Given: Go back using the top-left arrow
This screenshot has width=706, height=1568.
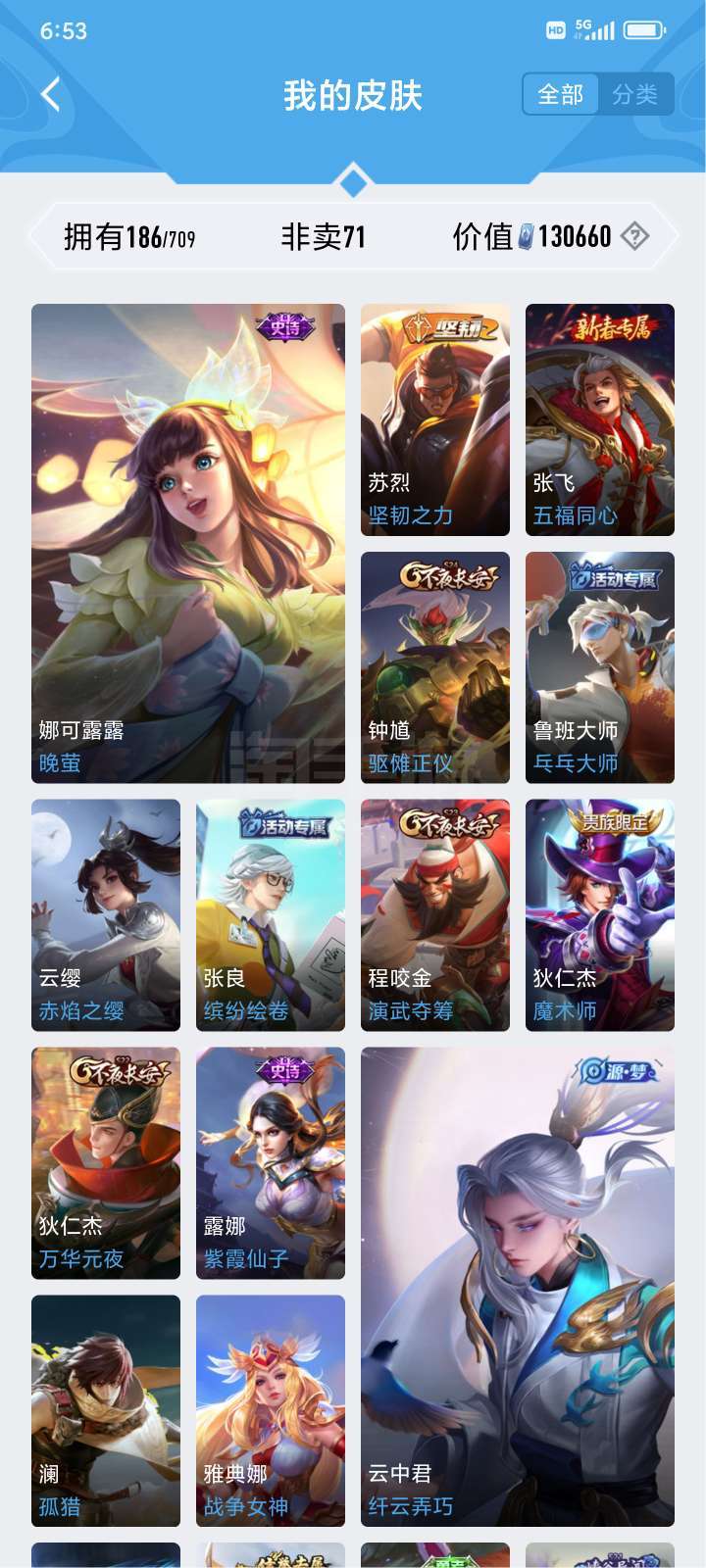Looking at the screenshot, I should [x=51, y=95].
